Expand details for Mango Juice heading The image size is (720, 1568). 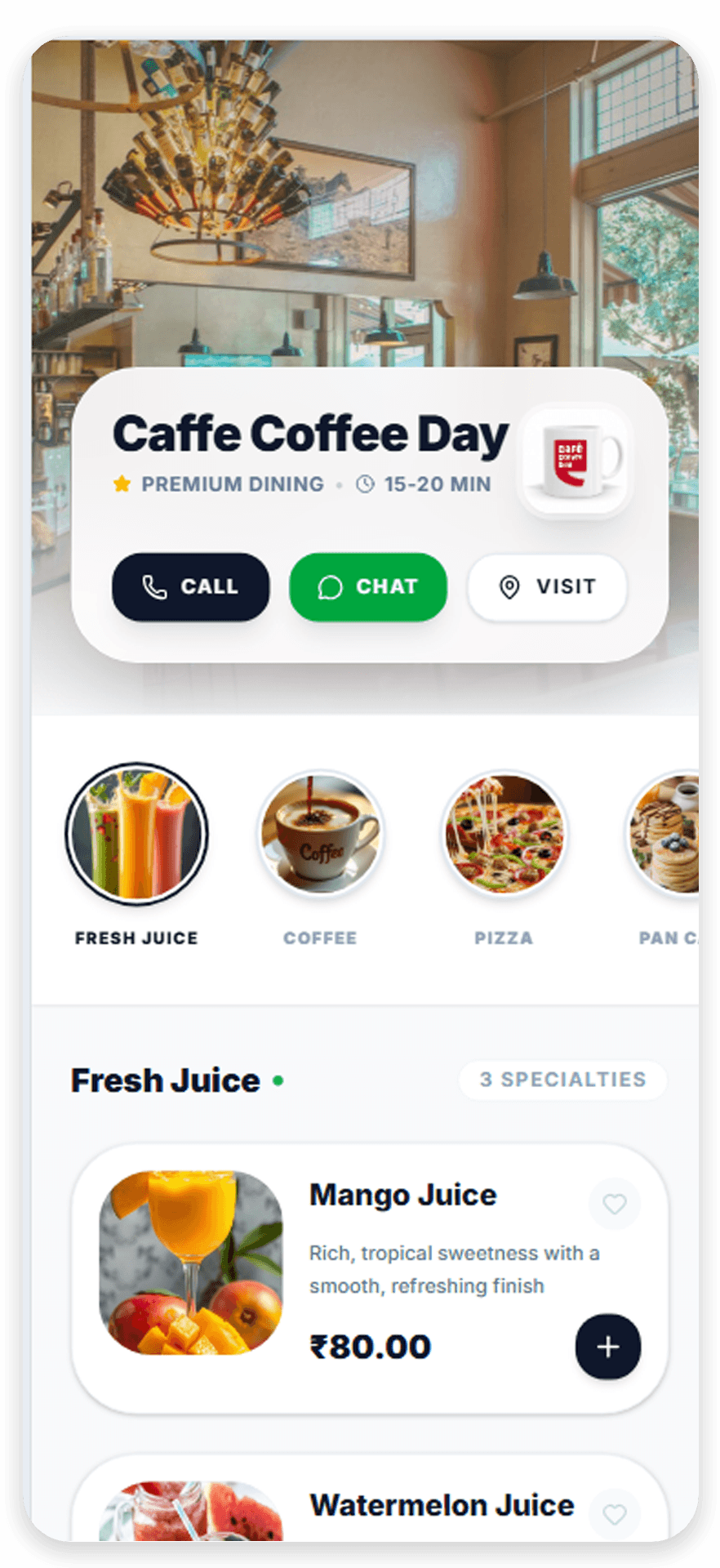pos(402,1194)
